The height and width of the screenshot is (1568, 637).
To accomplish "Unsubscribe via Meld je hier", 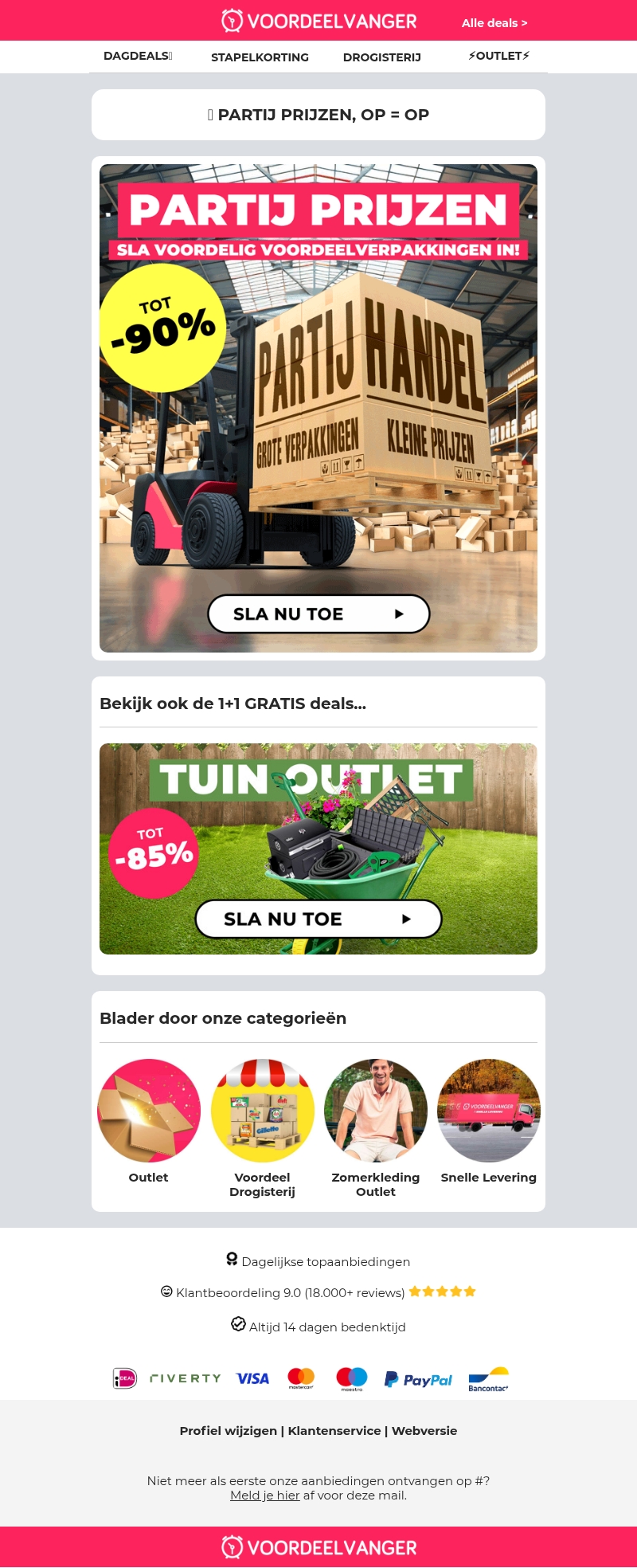I will tap(264, 1495).
